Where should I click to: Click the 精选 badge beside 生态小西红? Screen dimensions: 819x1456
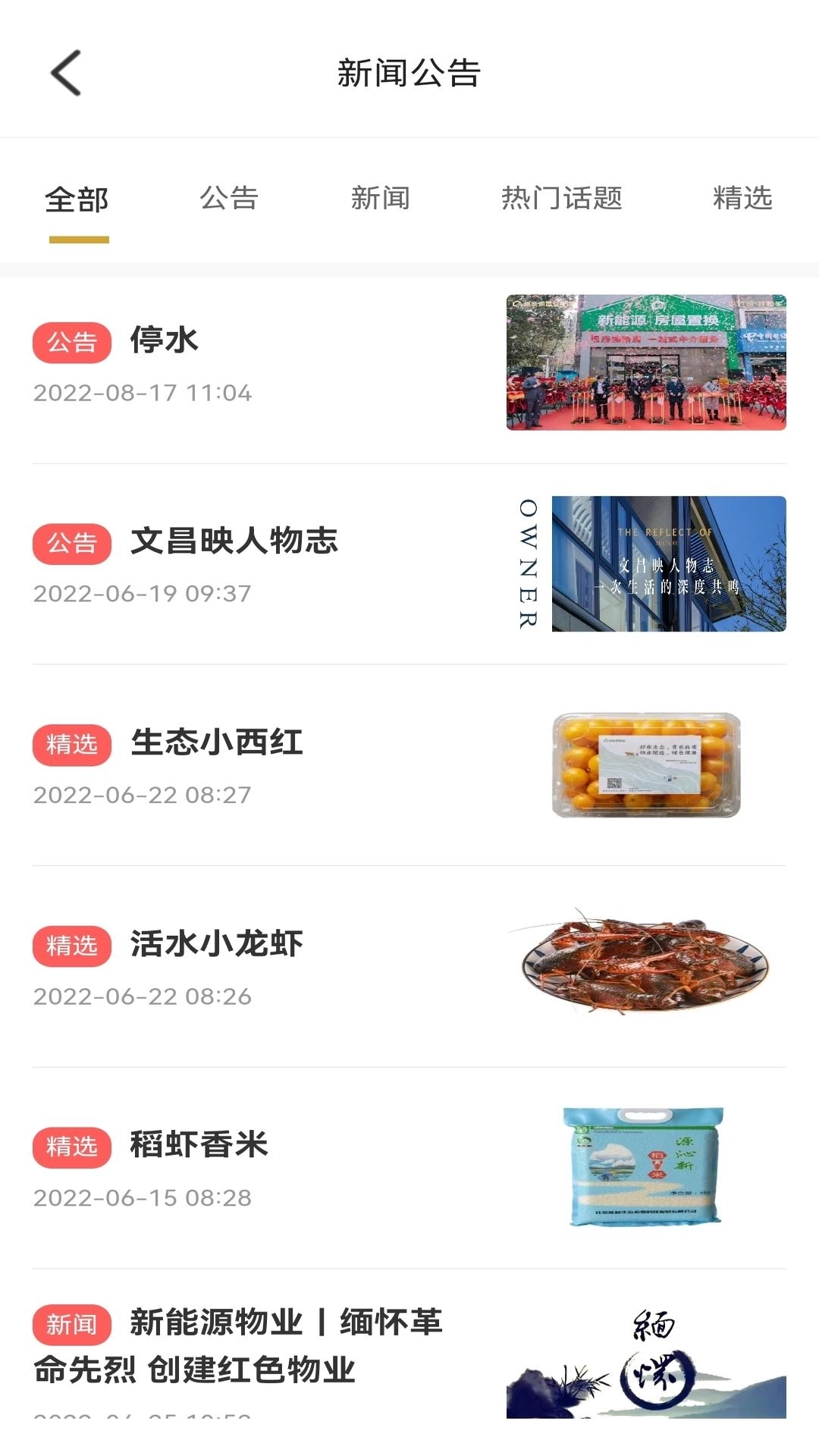tap(72, 745)
